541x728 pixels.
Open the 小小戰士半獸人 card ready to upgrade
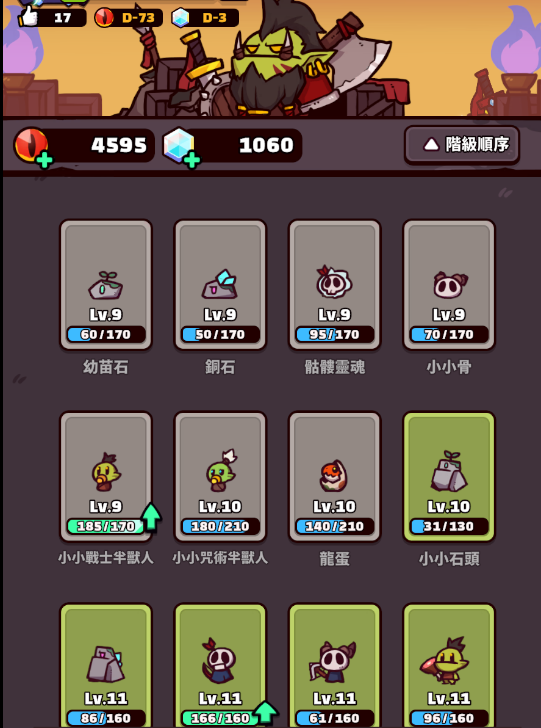pyautogui.click(x=106, y=476)
